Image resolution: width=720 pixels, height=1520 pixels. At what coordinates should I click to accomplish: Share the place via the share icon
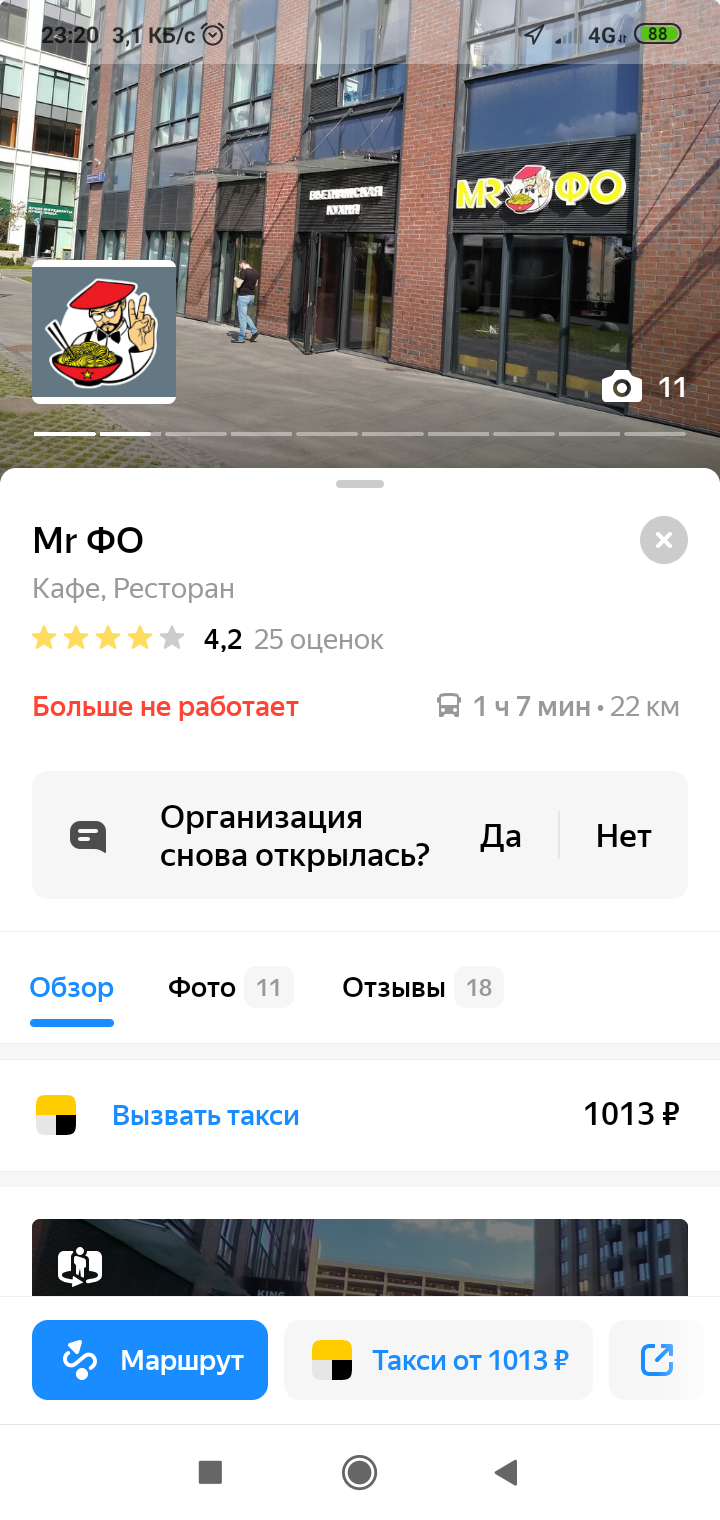[657, 1360]
